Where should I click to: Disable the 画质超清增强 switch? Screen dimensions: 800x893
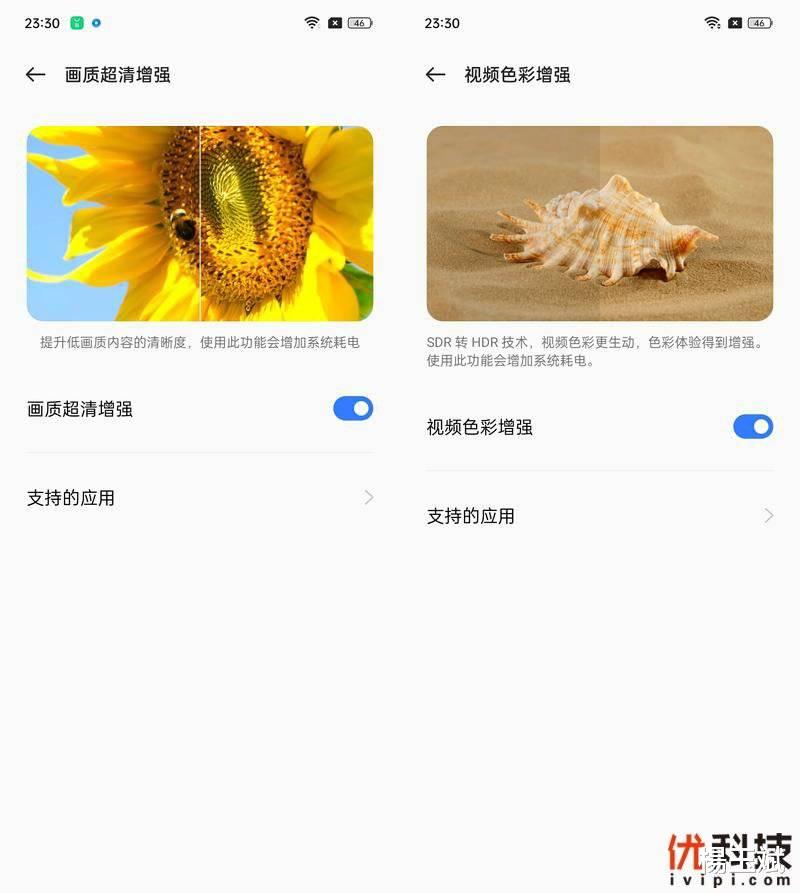click(352, 409)
